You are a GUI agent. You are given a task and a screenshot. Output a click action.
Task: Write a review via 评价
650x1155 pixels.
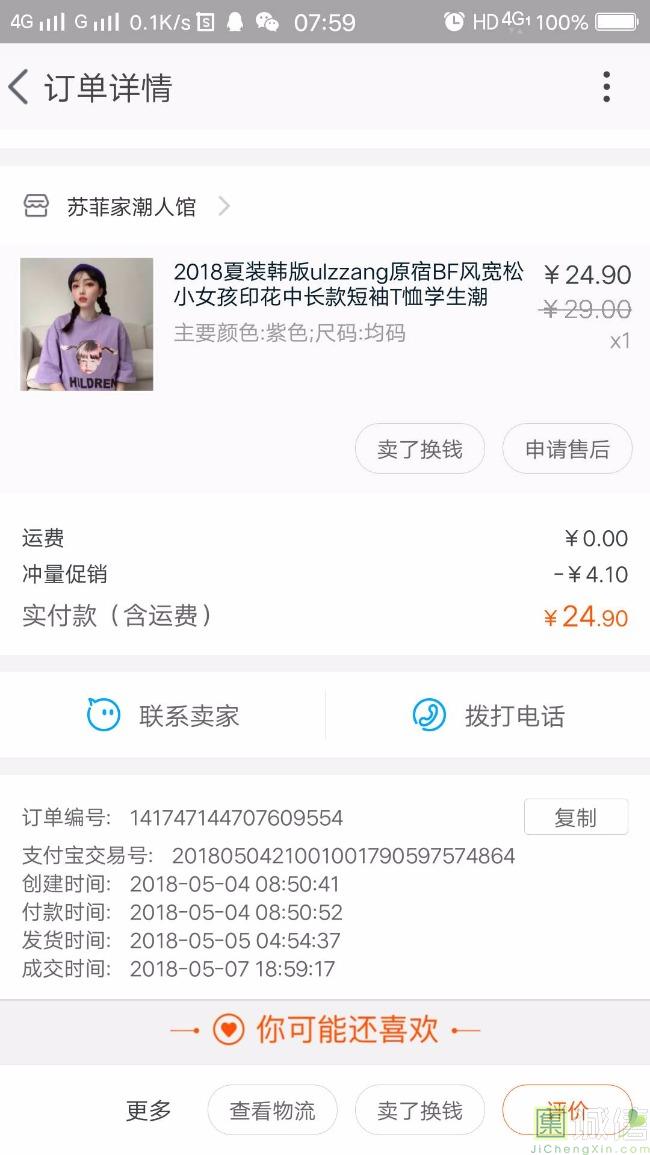566,1109
